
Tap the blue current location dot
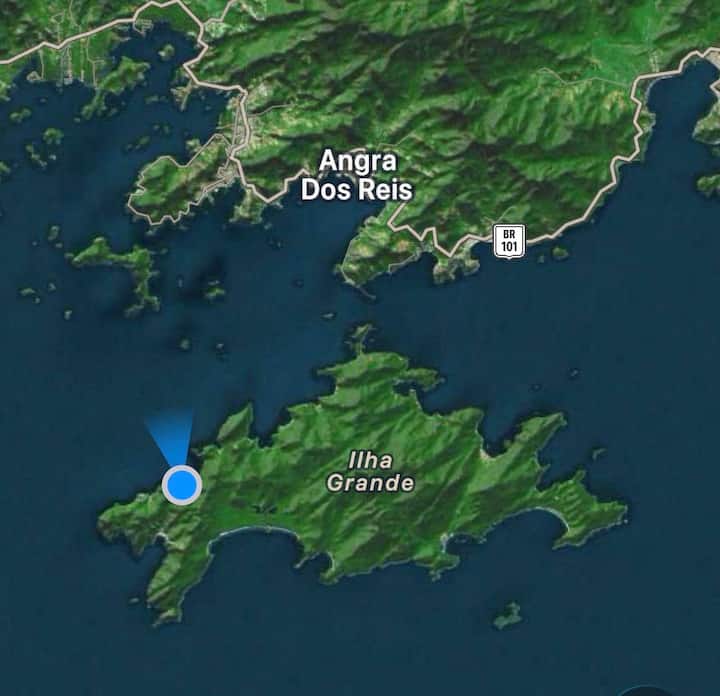point(182,485)
